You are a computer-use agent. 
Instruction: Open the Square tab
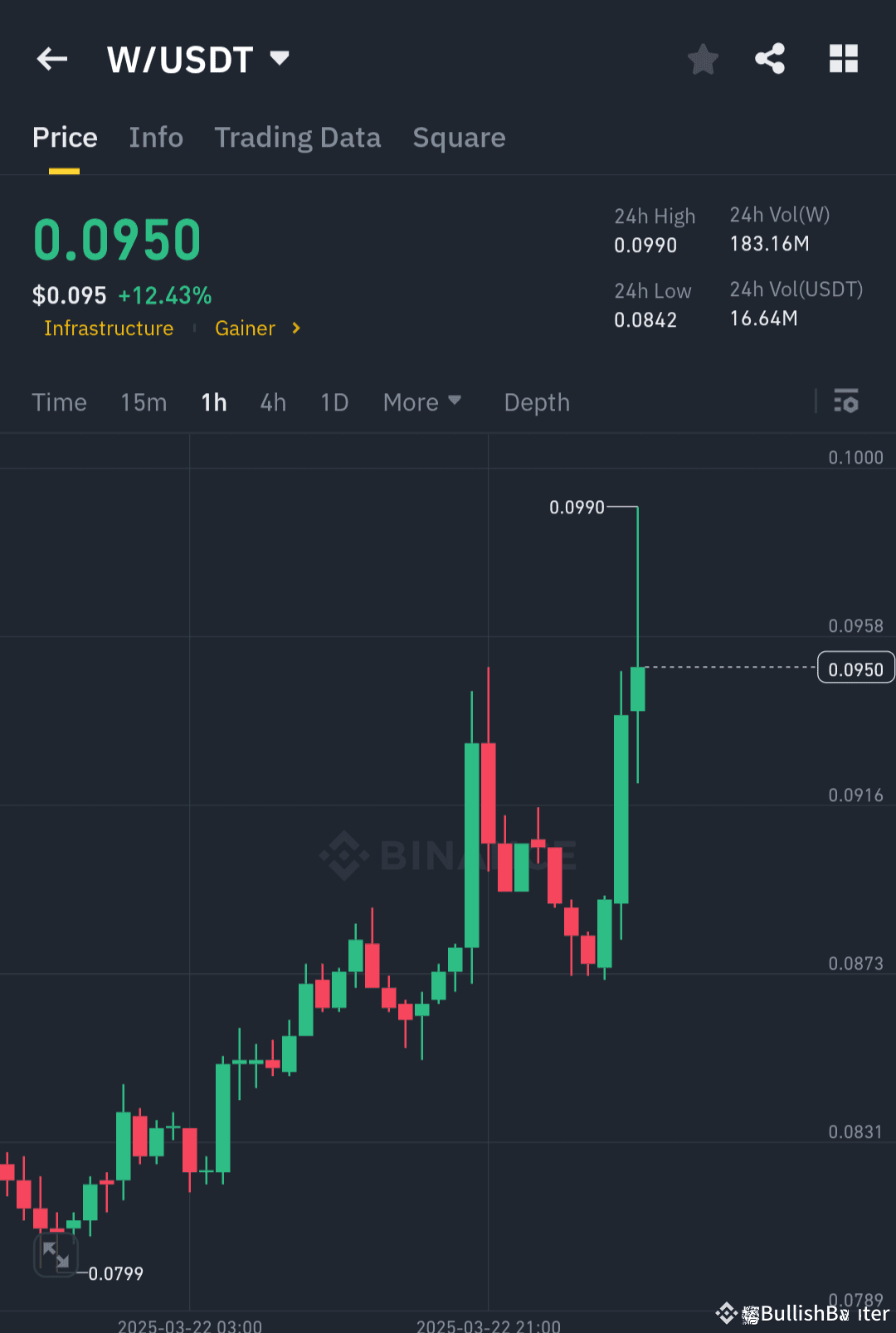pyautogui.click(x=459, y=137)
